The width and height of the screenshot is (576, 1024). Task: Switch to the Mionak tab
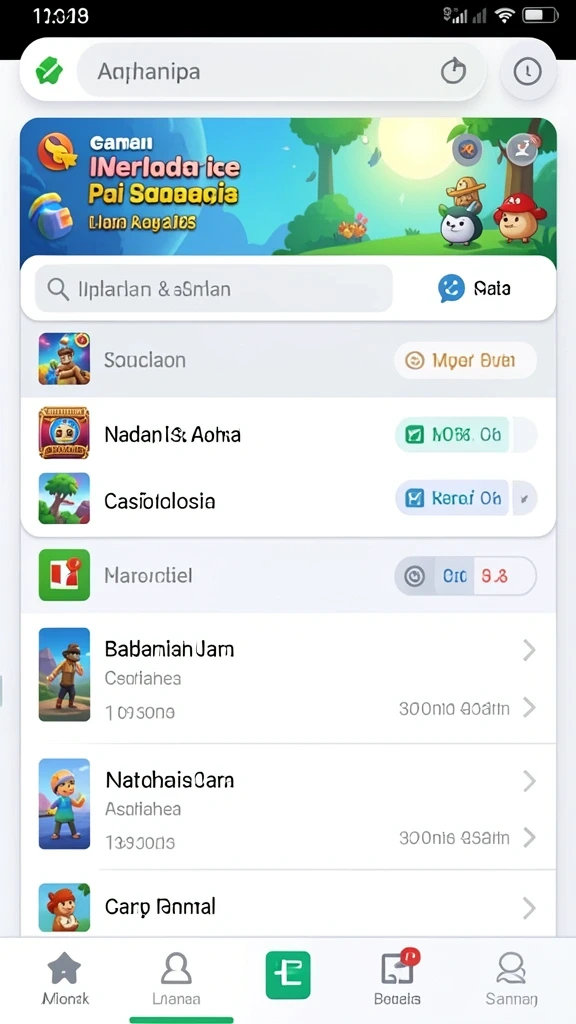[65, 978]
